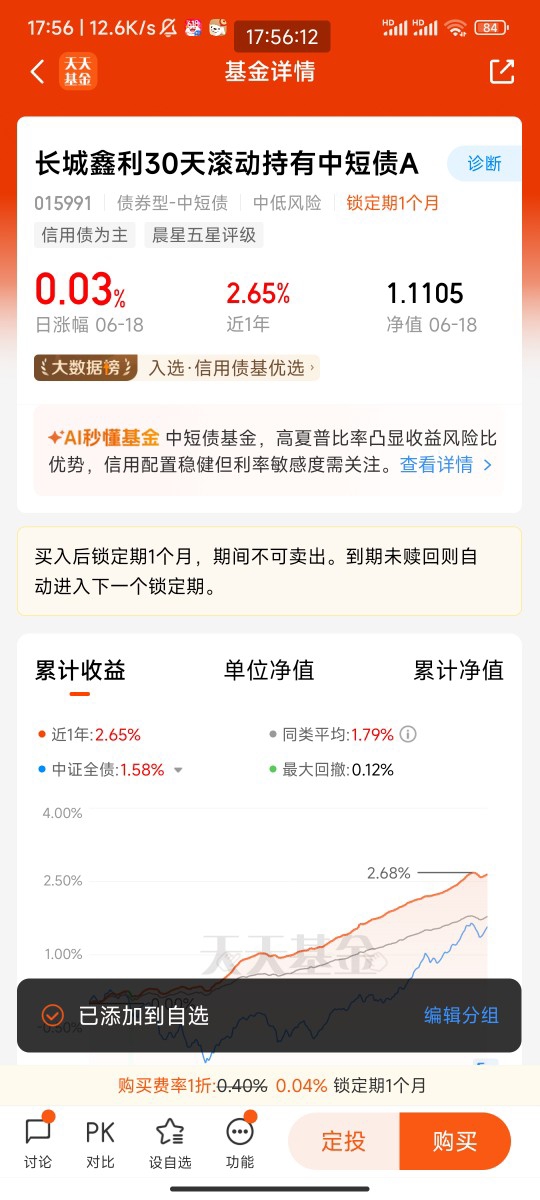Open the 讨论 discussion section
This screenshot has height=1200, width=540.
coord(38,1141)
